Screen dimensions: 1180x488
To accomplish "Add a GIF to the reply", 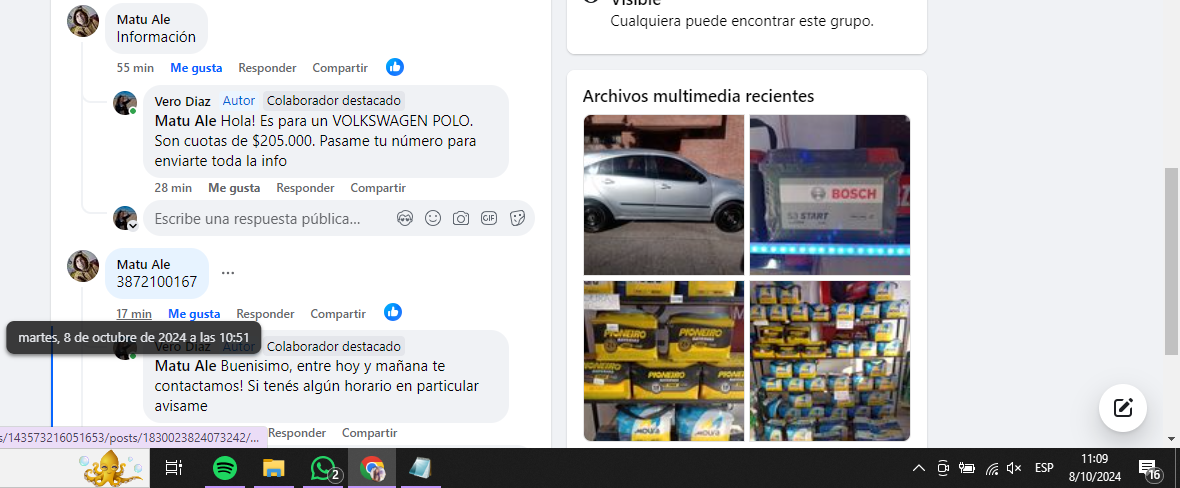I will point(489,218).
